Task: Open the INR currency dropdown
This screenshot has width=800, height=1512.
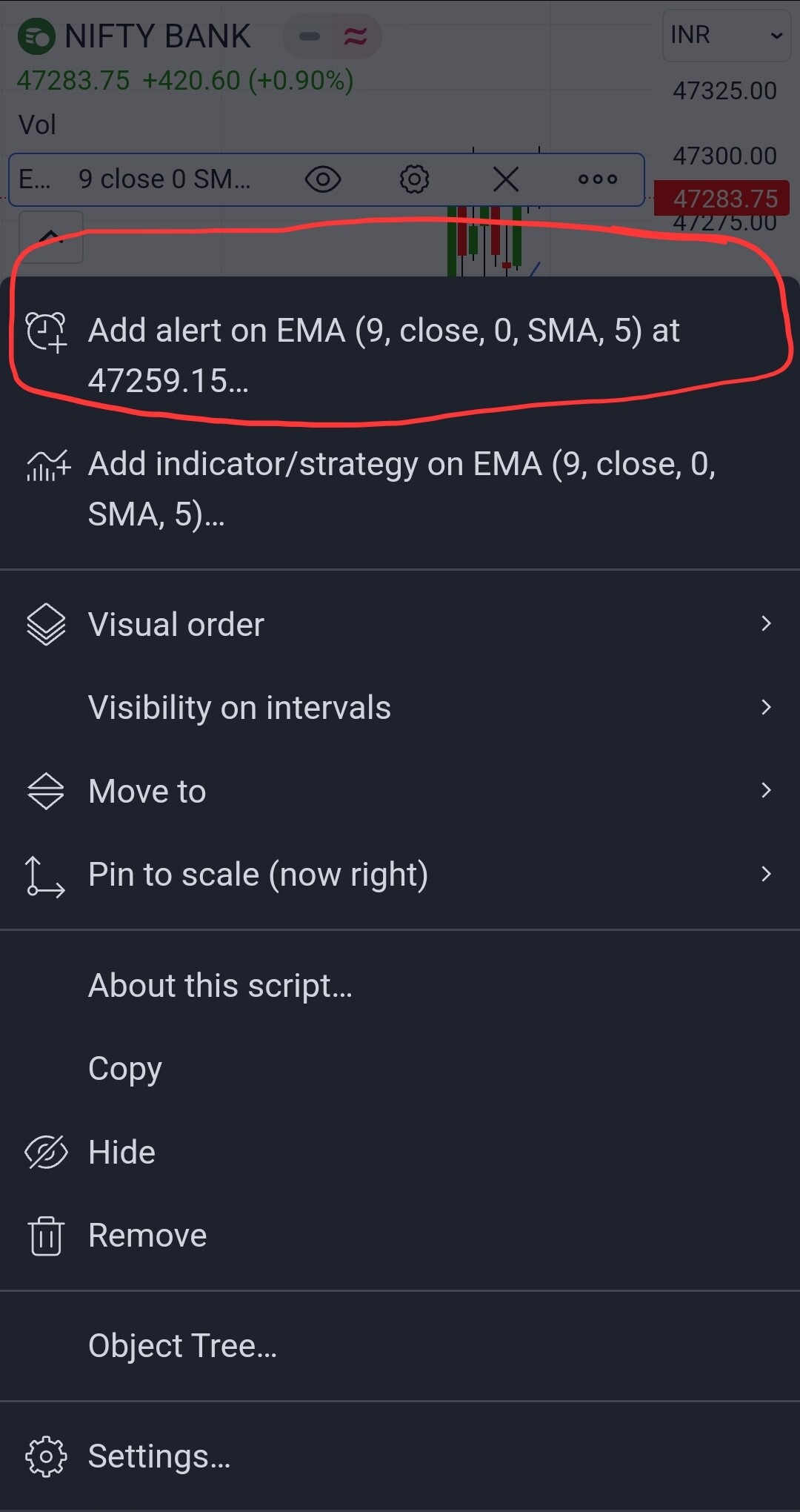Action: [x=727, y=35]
